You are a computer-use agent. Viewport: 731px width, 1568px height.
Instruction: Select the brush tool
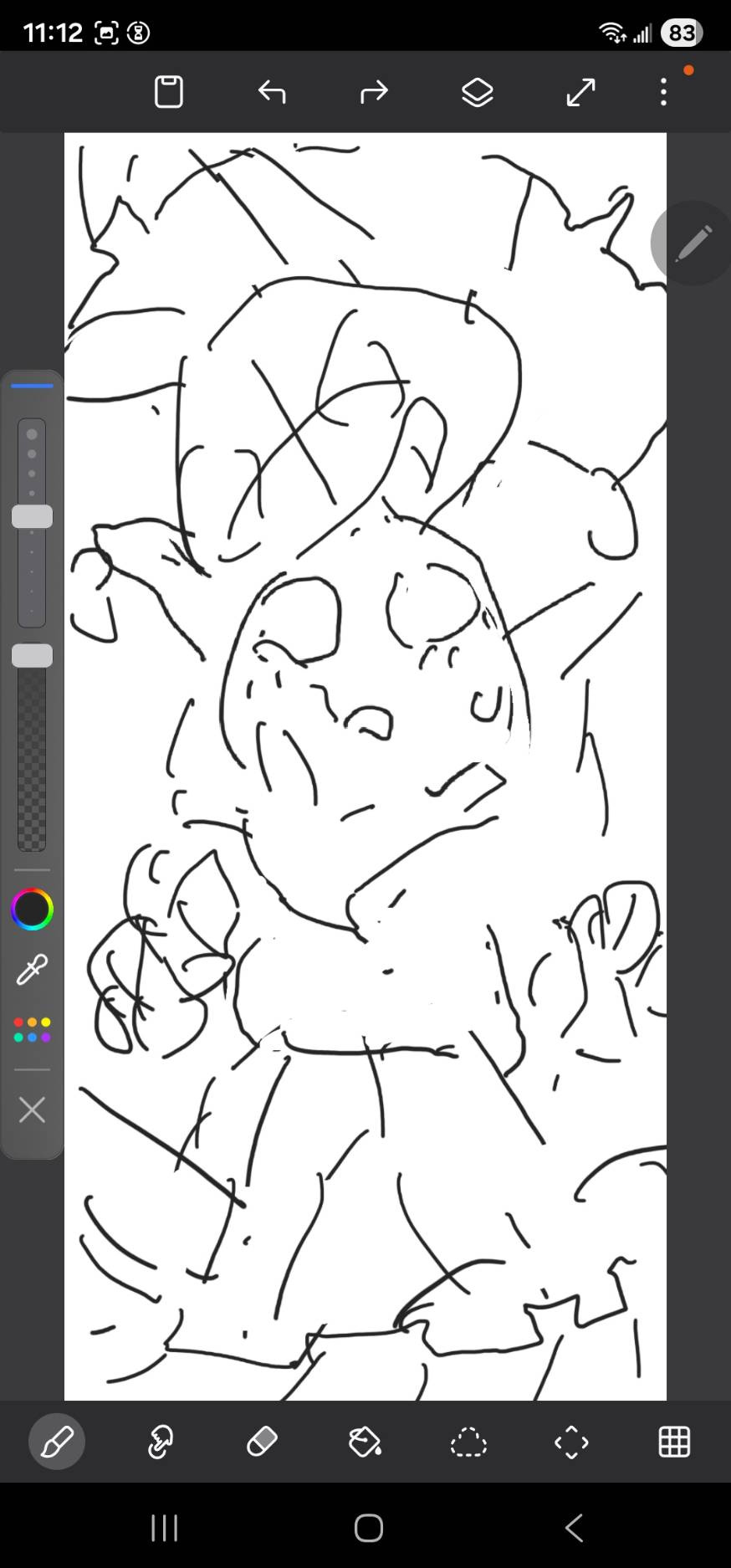(57, 1442)
